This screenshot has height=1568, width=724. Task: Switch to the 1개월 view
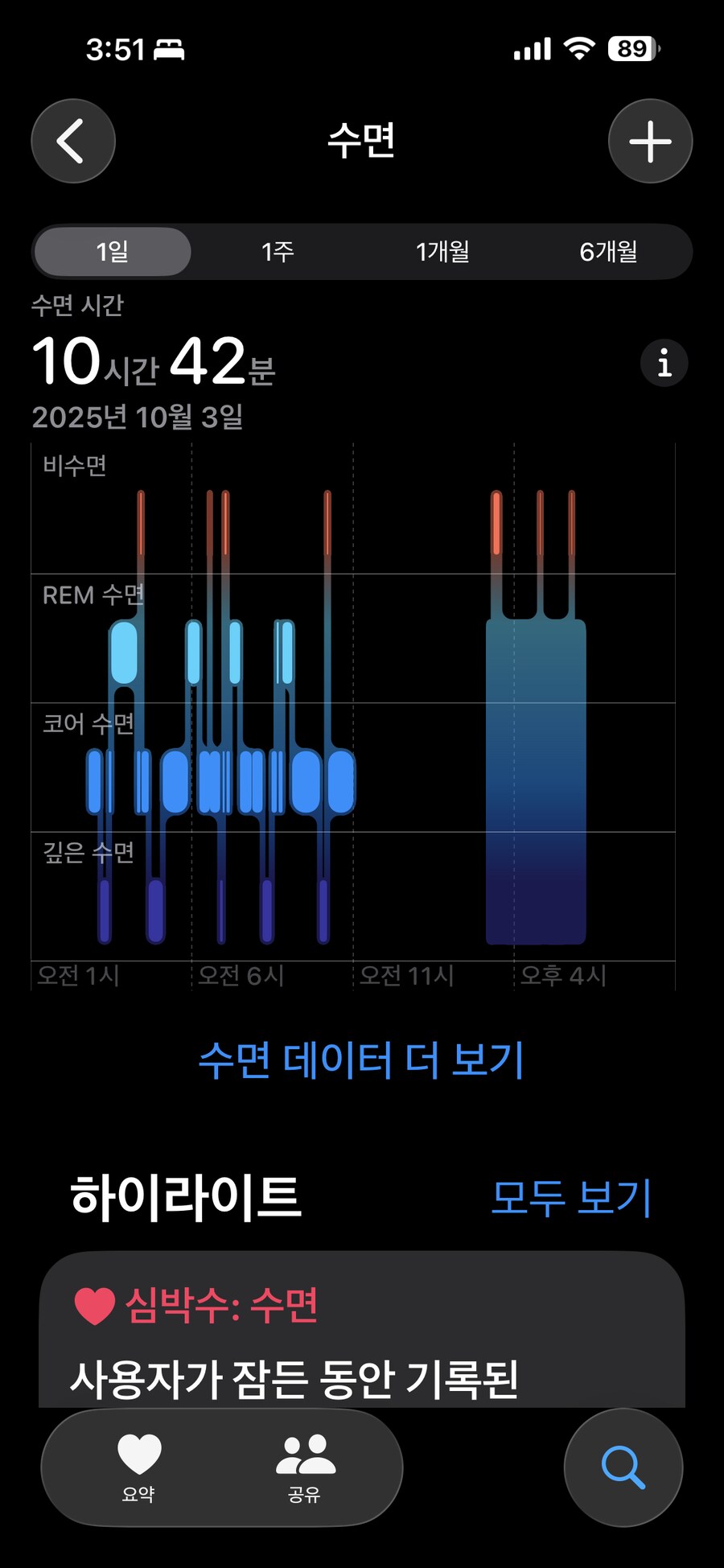442,252
